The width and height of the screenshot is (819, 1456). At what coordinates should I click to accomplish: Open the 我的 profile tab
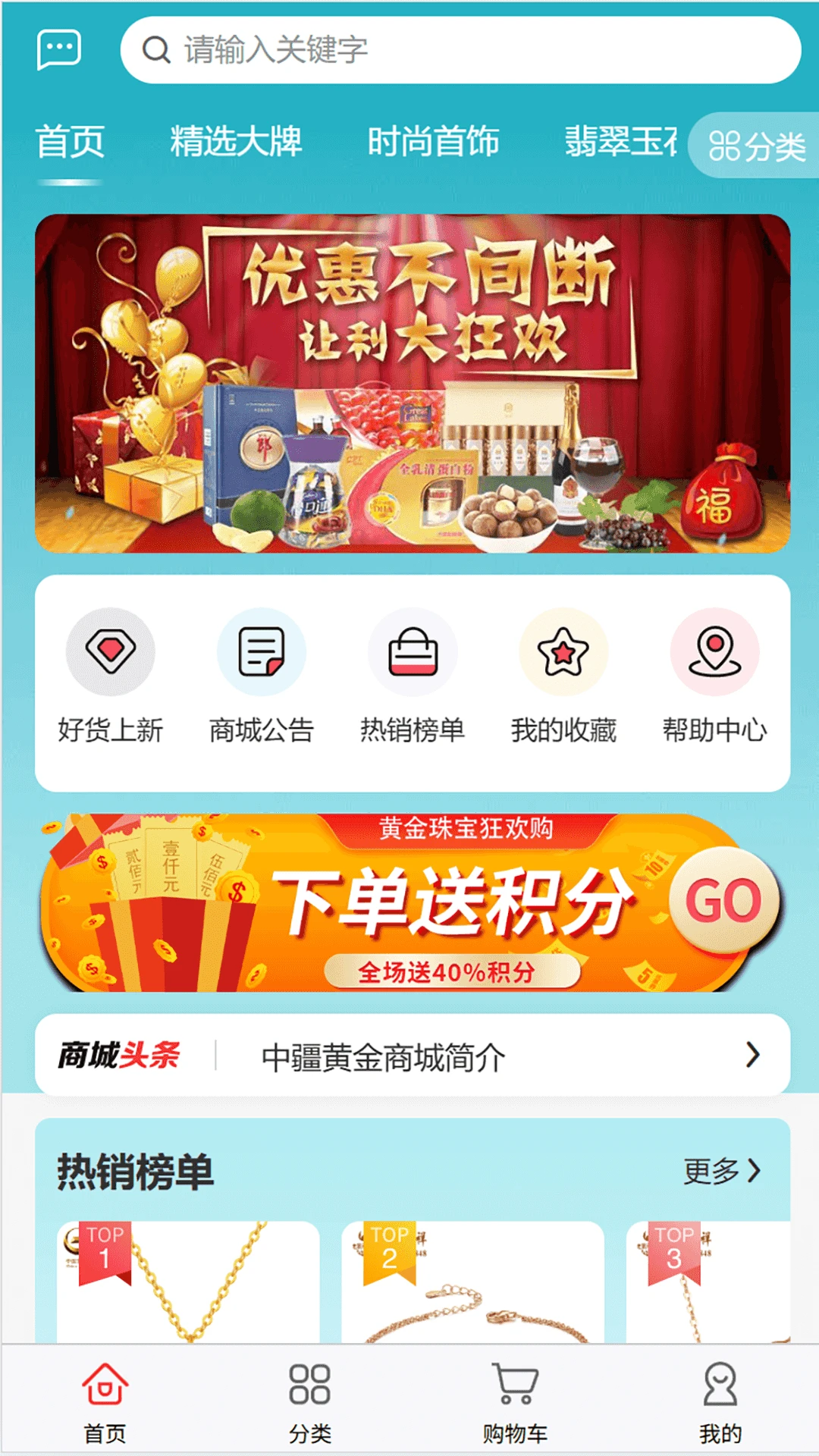pyautogui.click(x=720, y=1401)
